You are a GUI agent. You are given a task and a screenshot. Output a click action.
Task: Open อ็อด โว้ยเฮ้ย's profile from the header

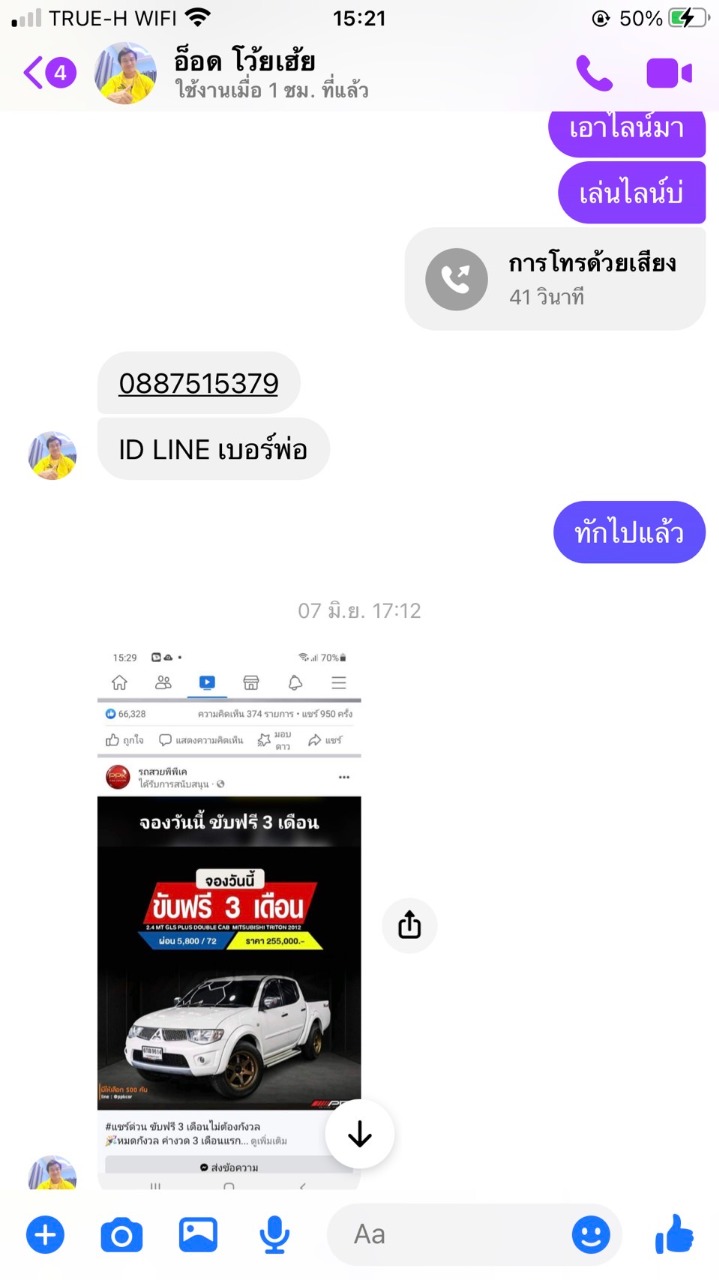coord(232,74)
